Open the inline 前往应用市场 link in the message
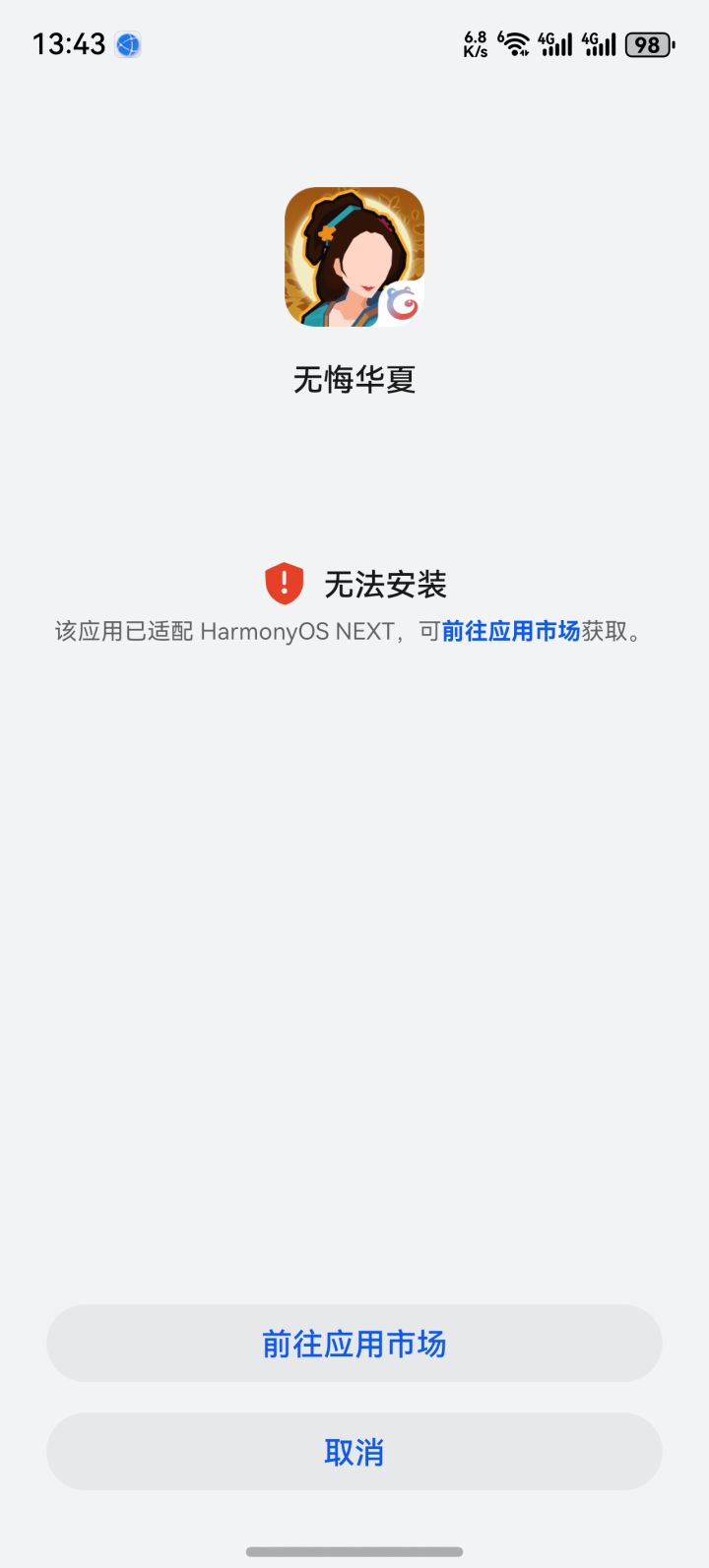The height and width of the screenshot is (1568, 709). [x=513, y=631]
